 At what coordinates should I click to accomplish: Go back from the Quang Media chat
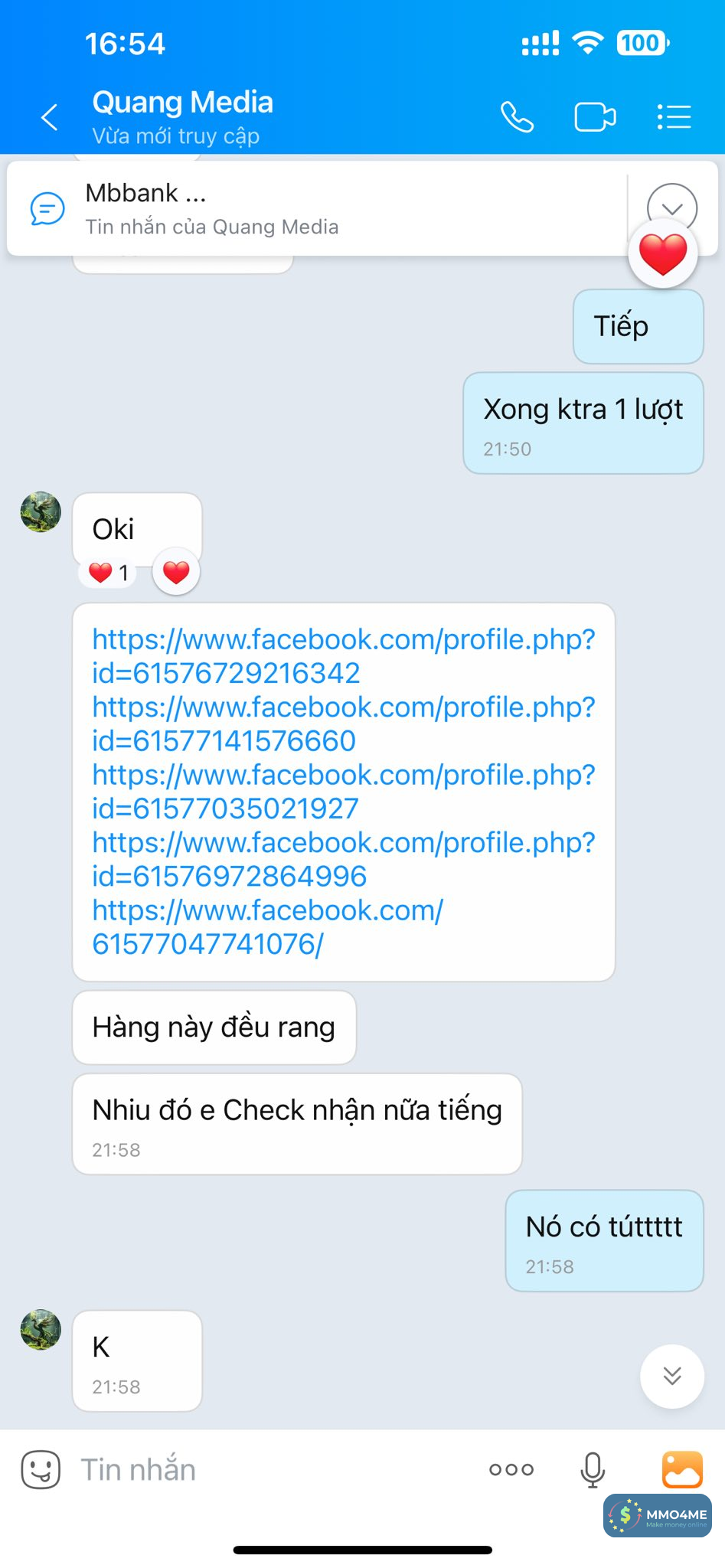click(50, 117)
